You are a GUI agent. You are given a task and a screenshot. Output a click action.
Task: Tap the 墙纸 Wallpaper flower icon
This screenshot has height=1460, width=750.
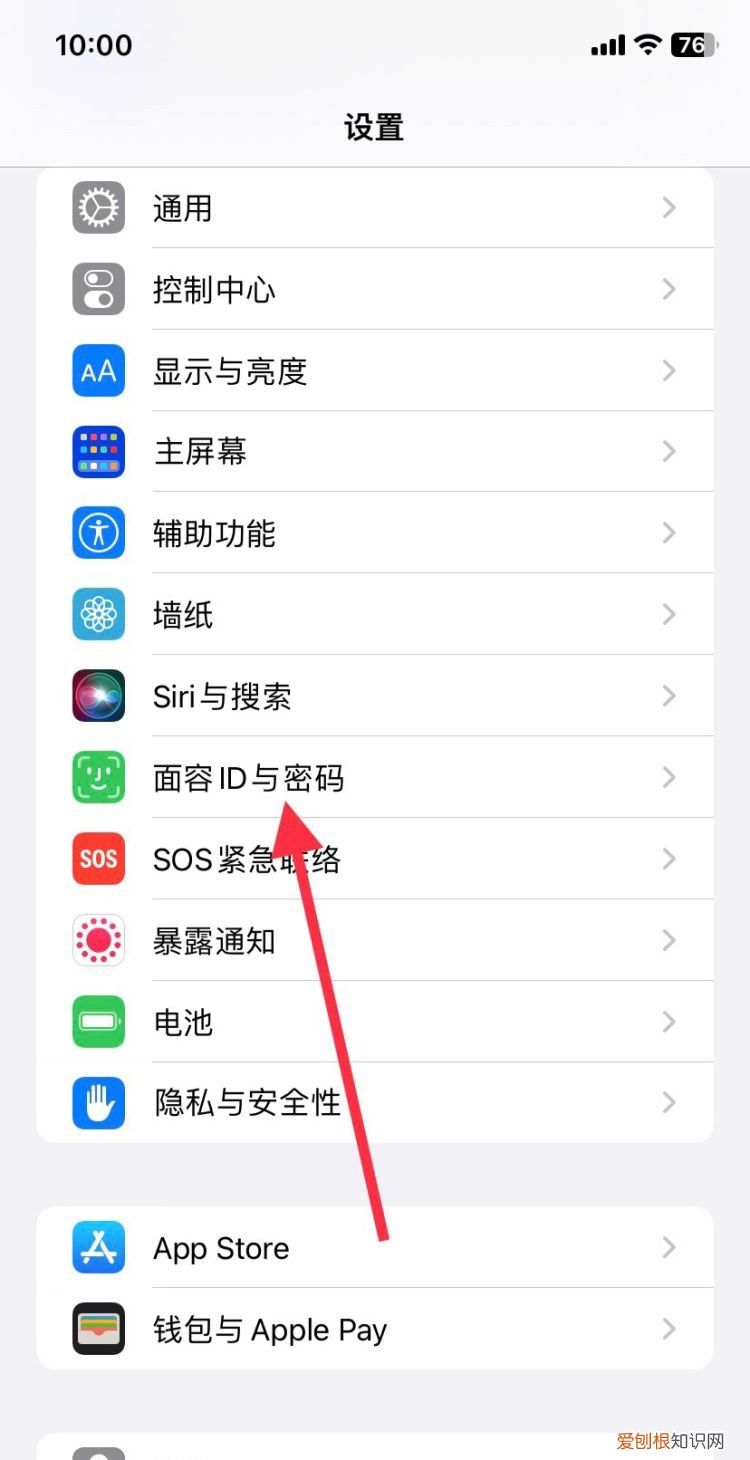pyautogui.click(x=97, y=614)
